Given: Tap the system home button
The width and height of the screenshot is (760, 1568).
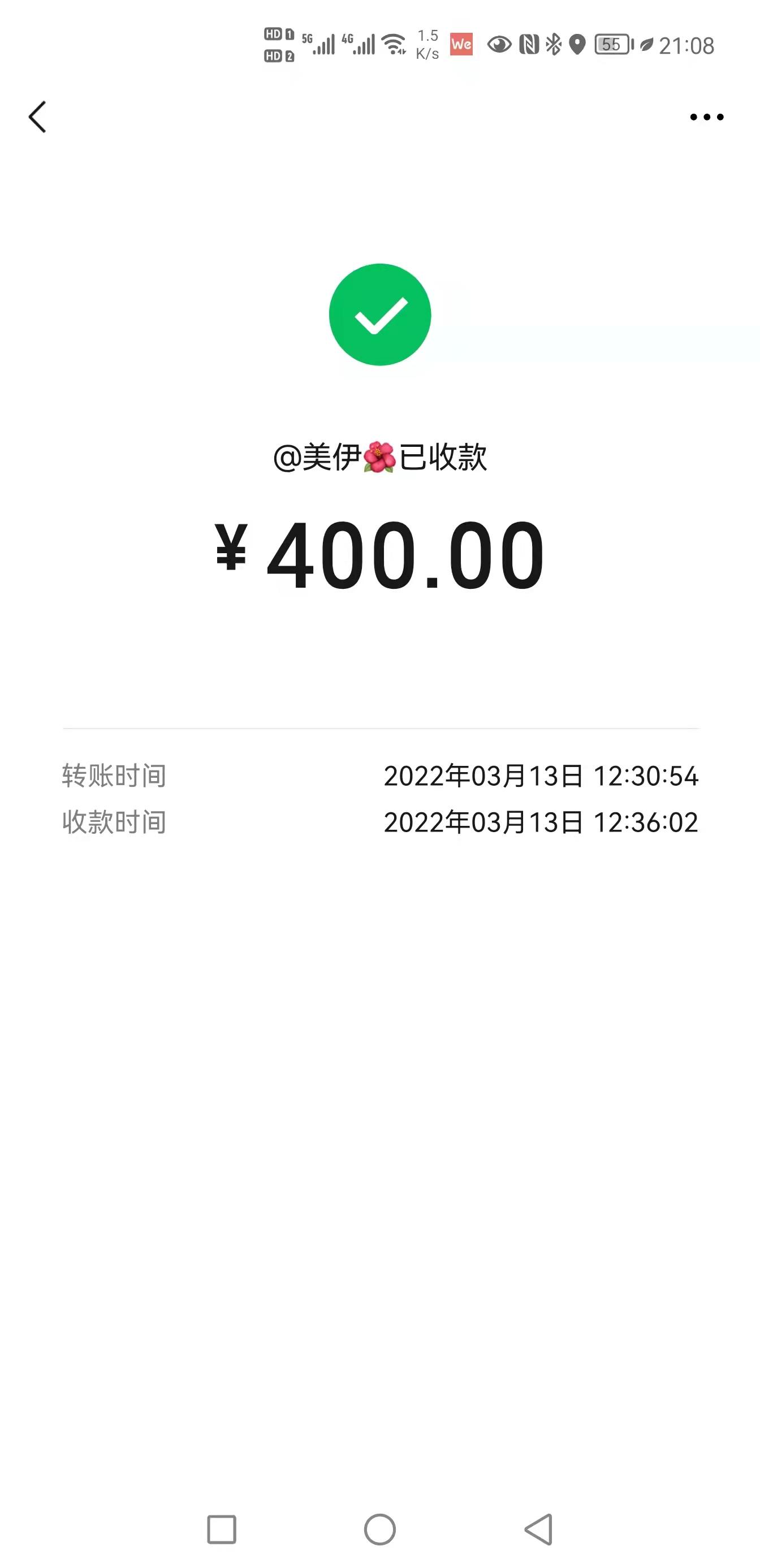Looking at the screenshot, I should click(x=379, y=1529).
